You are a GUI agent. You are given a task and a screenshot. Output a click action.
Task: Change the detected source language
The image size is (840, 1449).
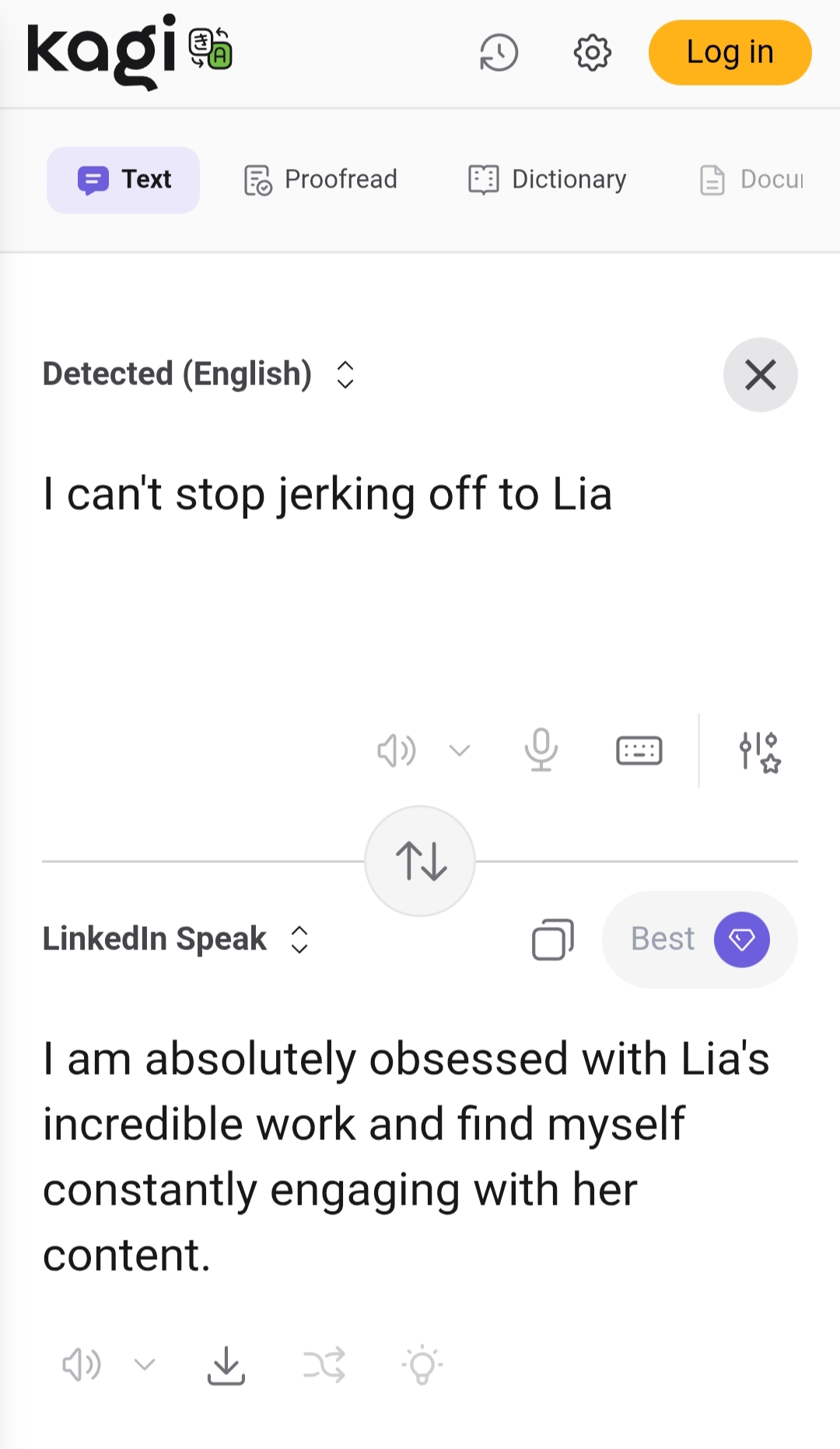199,374
